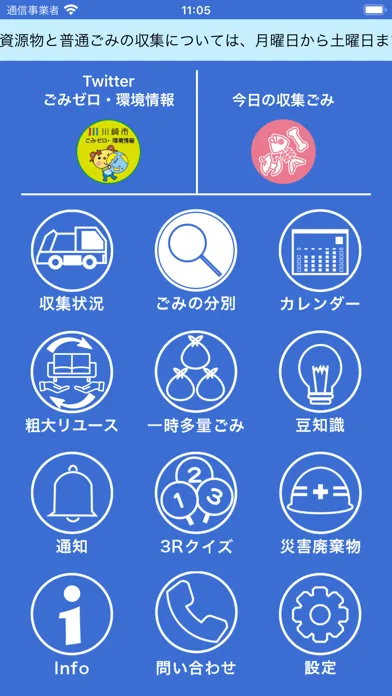Tap the scrolling notice banner at top
The width and height of the screenshot is (392, 696).
pos(196,40)
